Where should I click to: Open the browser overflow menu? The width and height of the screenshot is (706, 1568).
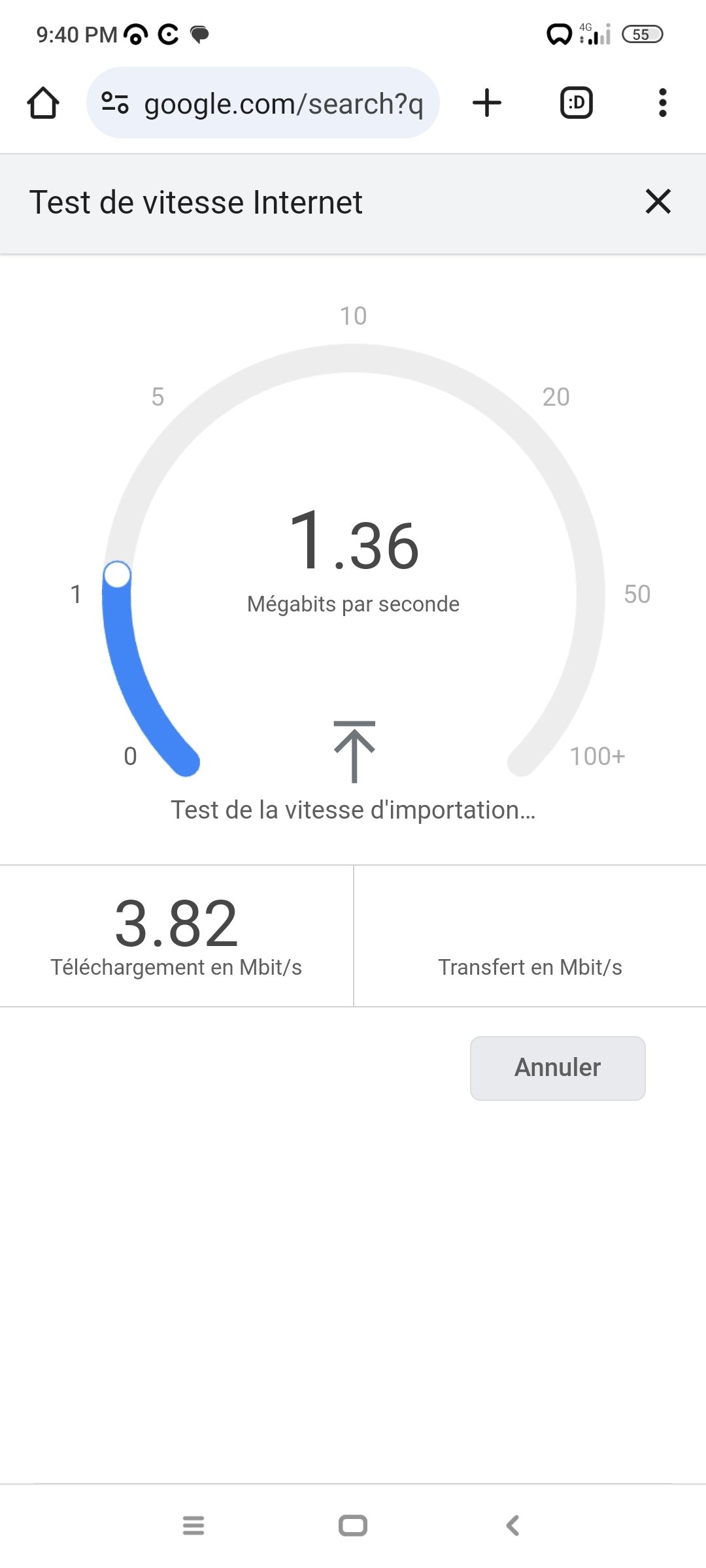coord(663,103)
